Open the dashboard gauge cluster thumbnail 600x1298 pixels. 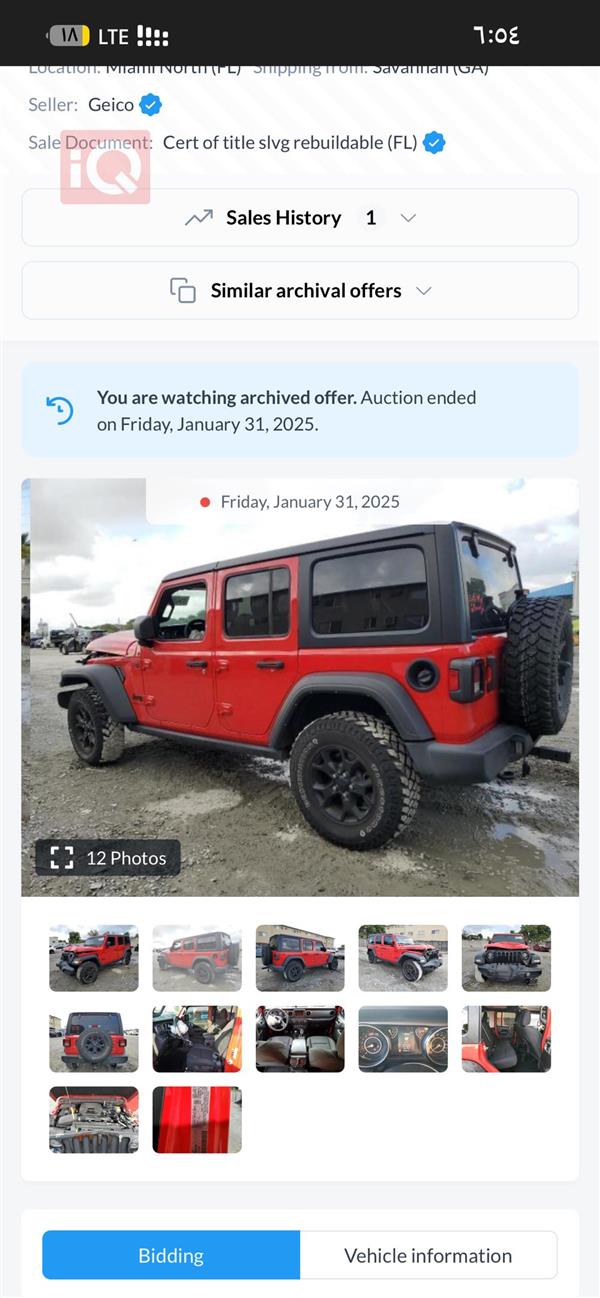tap(403, 1039)
